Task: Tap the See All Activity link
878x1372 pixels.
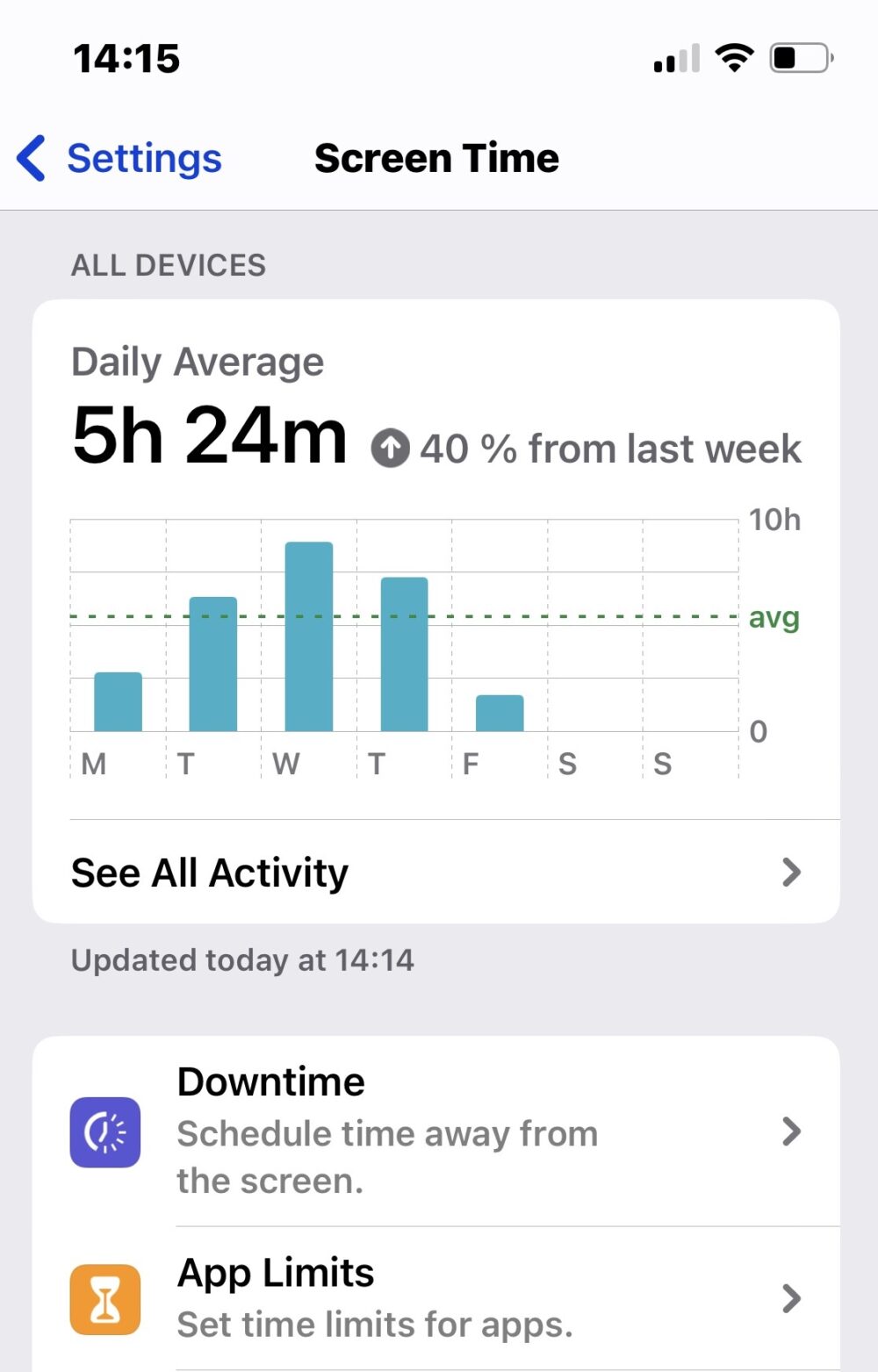Action: coord(209,872)
